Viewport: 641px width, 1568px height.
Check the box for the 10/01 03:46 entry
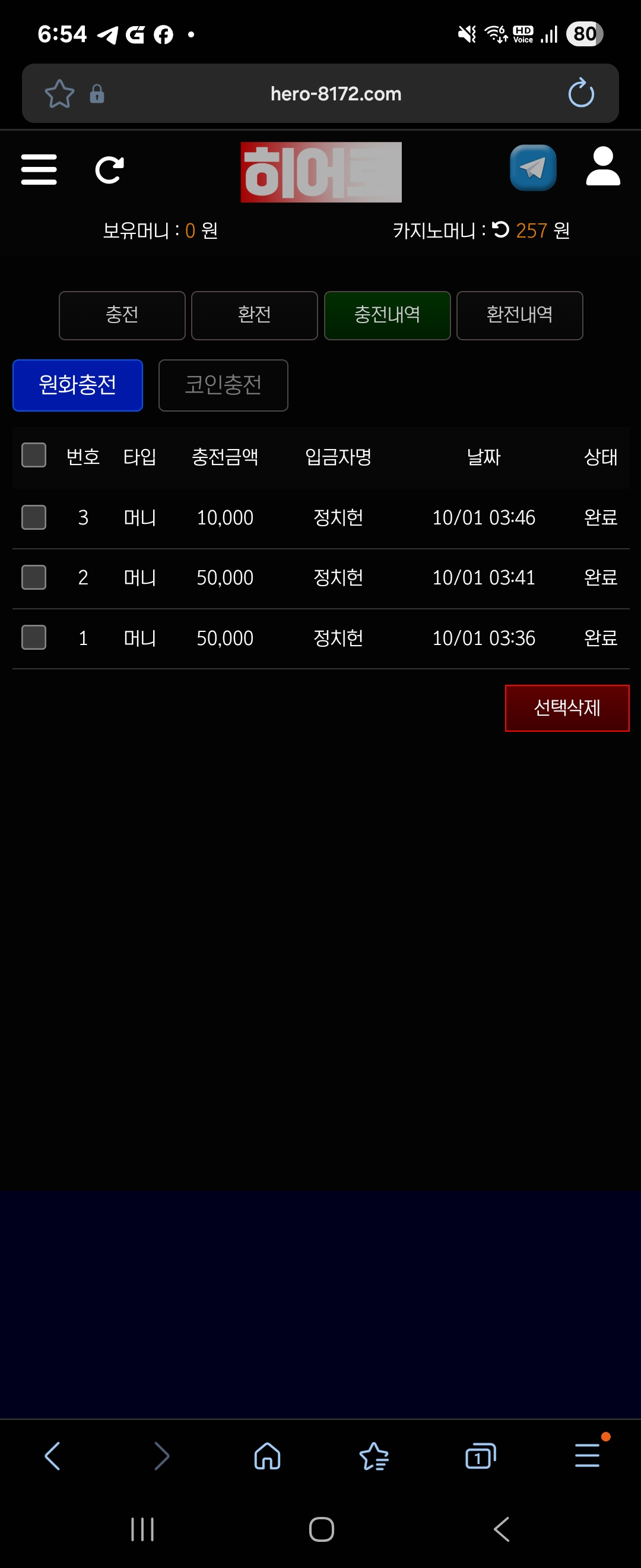tap(34, 517)
